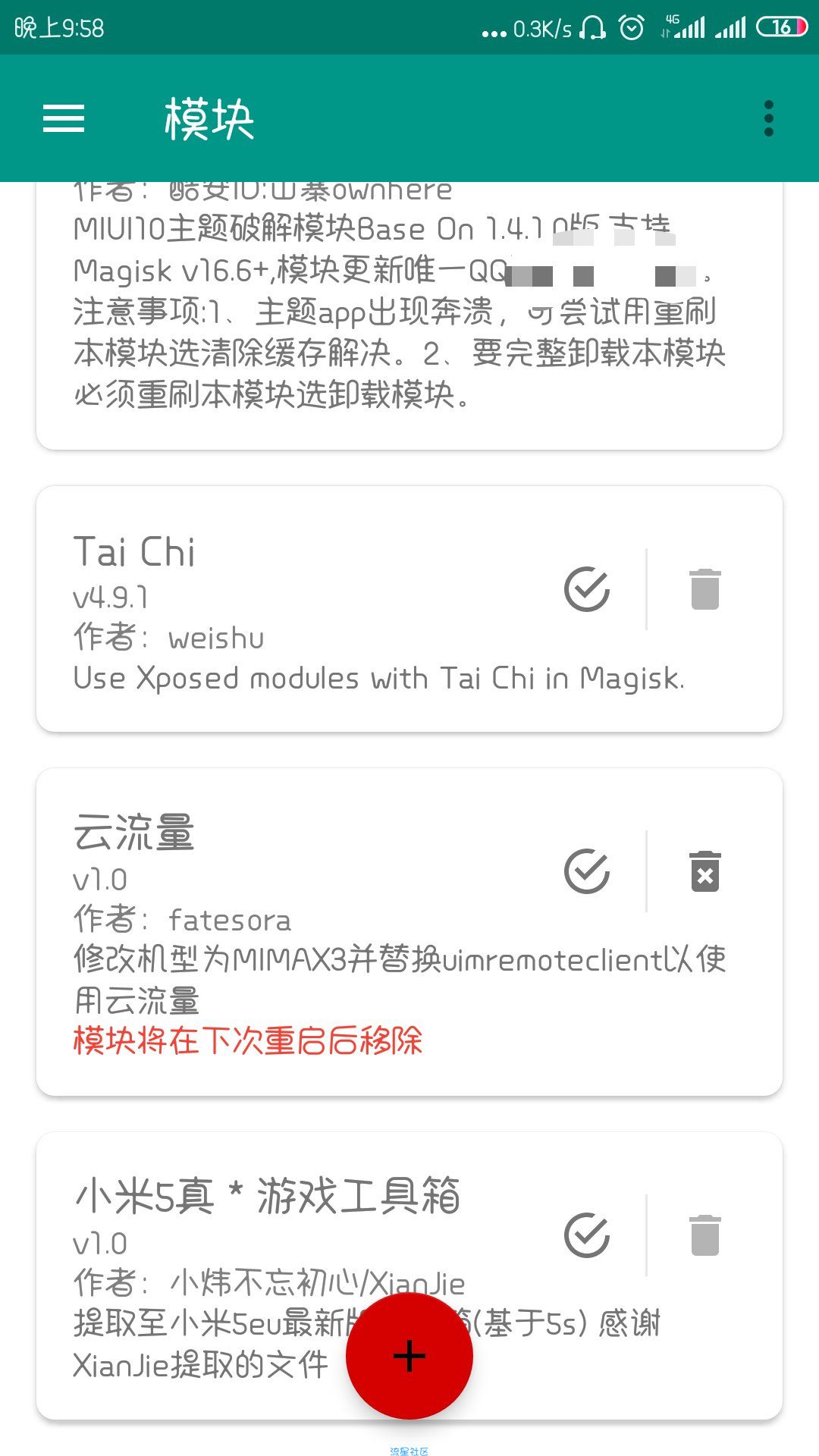Add a new module with the plus button
The width and height of the screenshot is (819, 1456).
point(409,1356)
